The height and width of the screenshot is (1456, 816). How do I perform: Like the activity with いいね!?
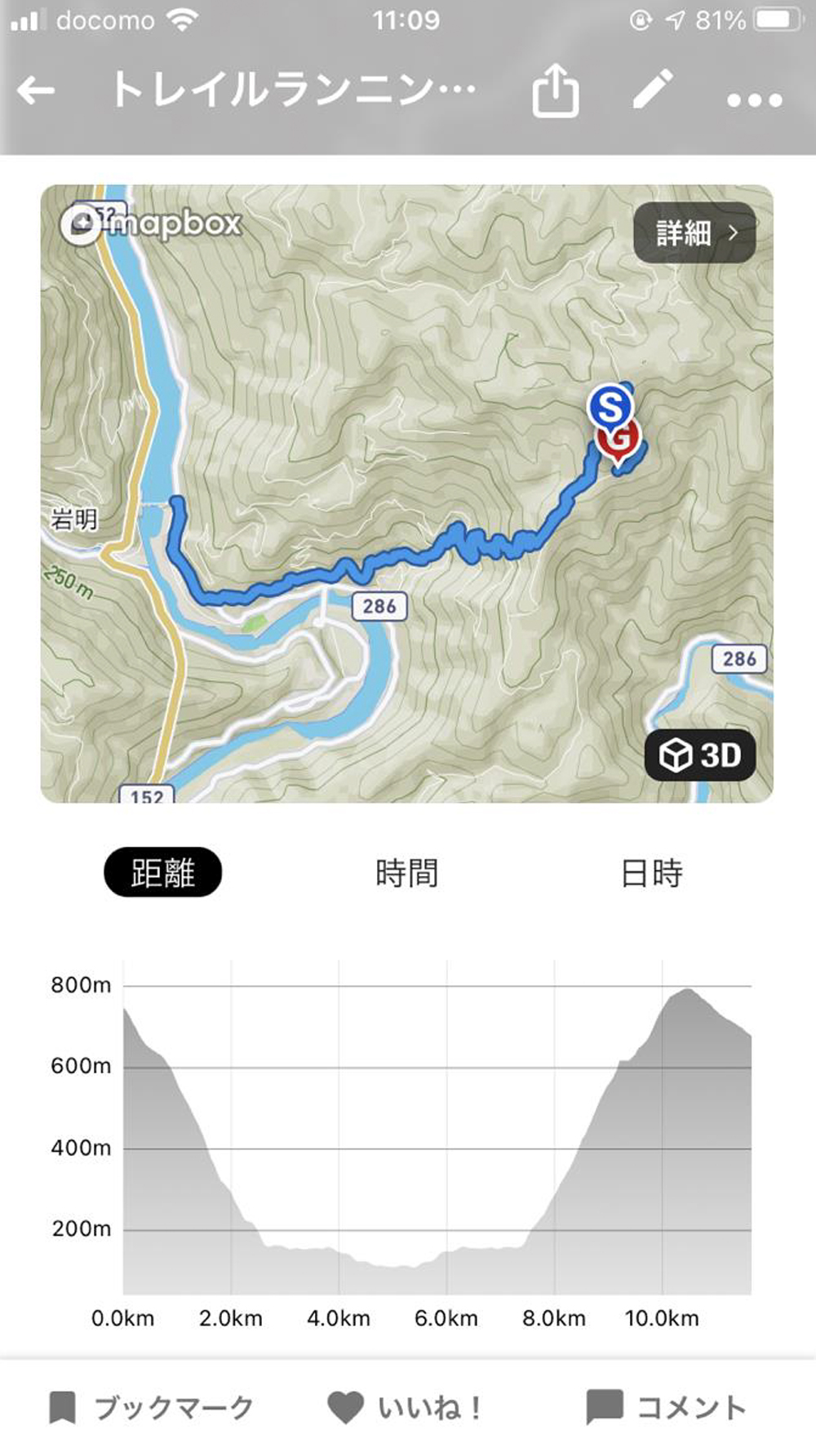[x=405, y=1408]
